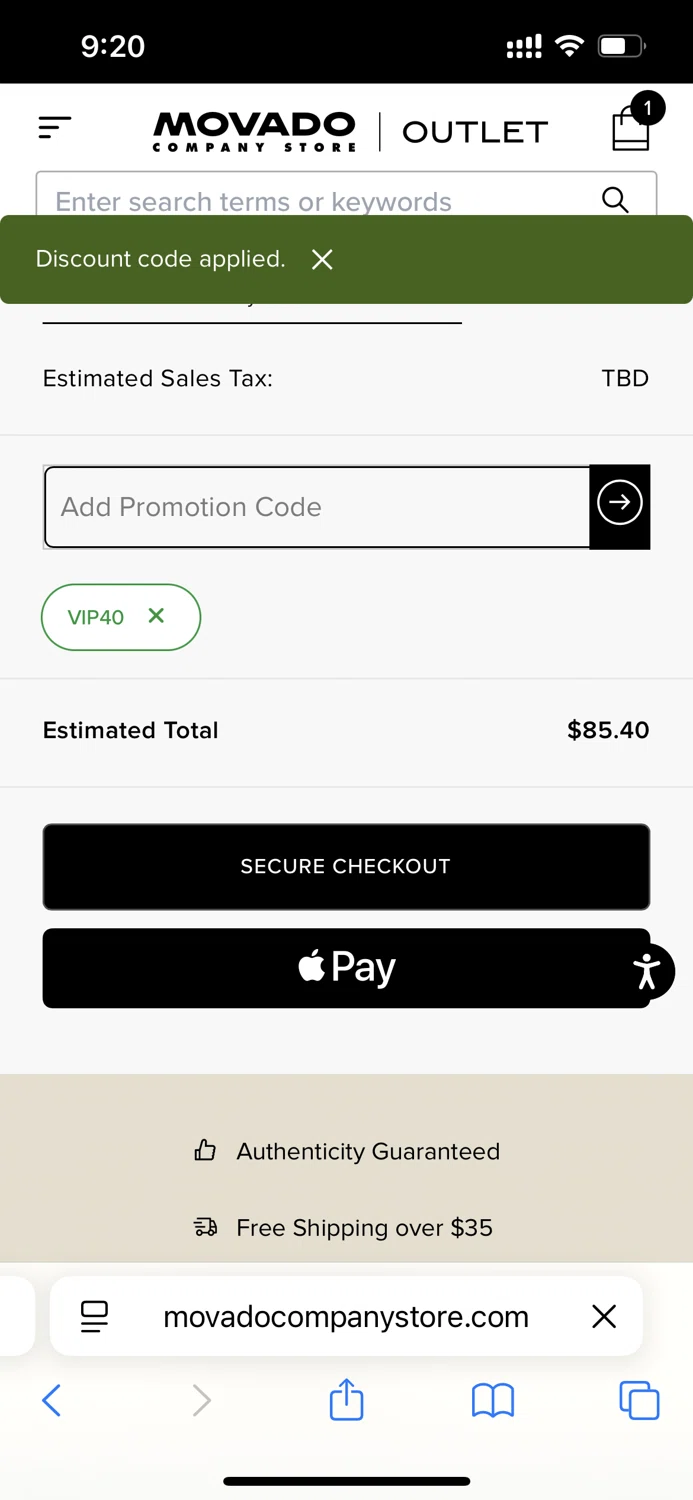Share this page from Safari toolbar
Viewport: 693px width, 1500px height.
(346, 1400)
